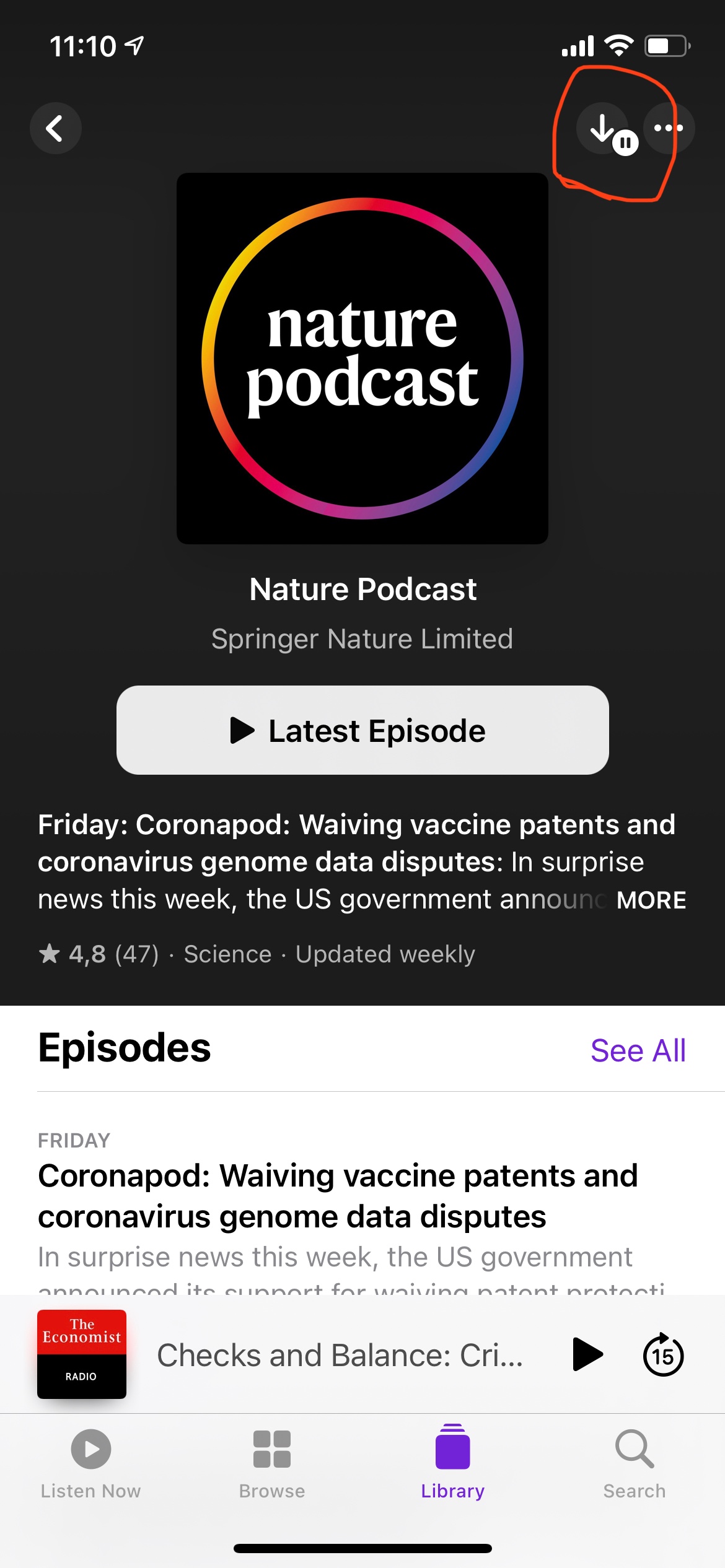Play the Checks and Balance episode
Image resolution: width=725 pixels, height=1568 pixels.
(x=587, y=1354)
